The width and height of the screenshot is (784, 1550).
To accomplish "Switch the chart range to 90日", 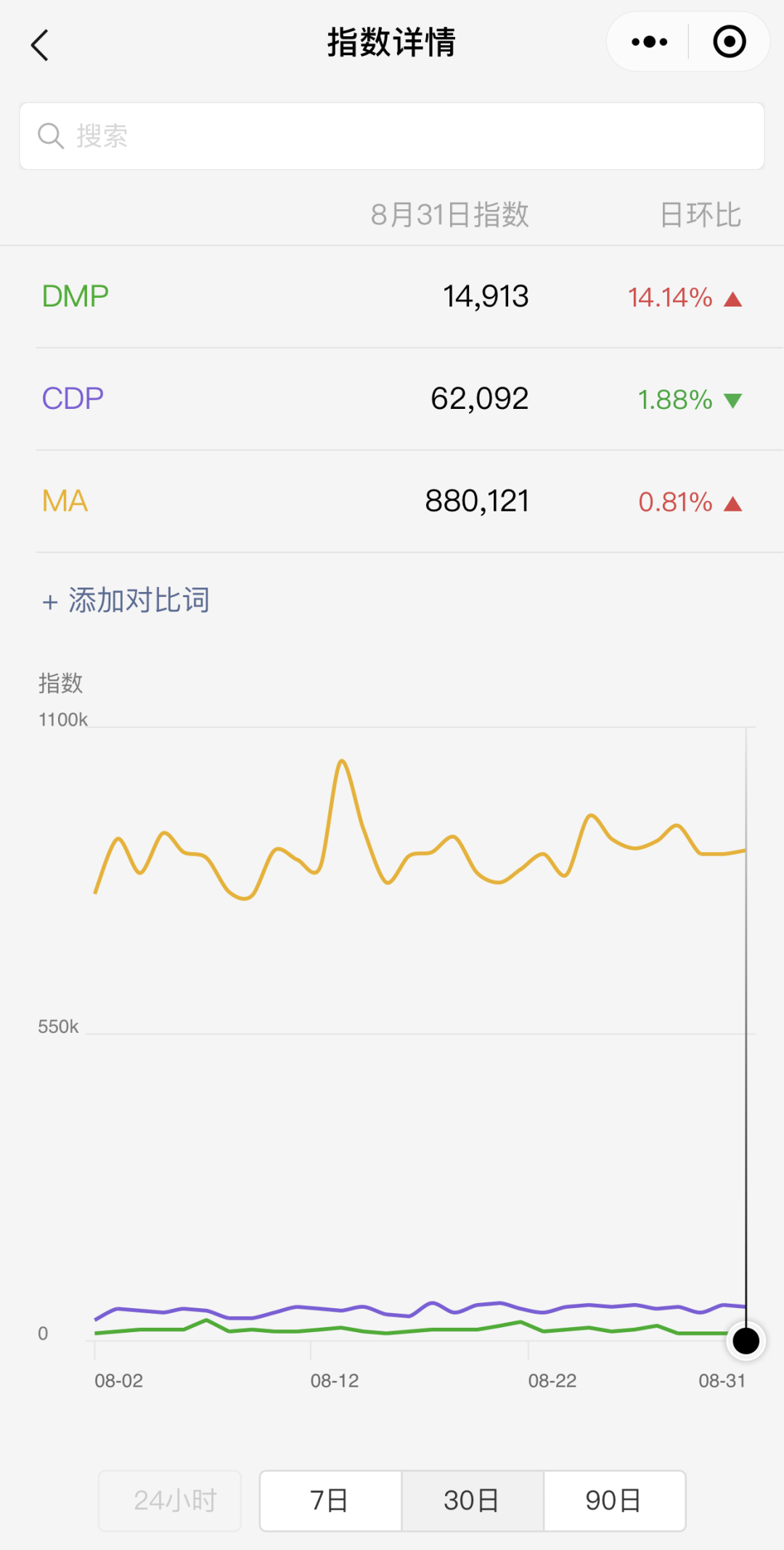I will (x=614, y=1501).
